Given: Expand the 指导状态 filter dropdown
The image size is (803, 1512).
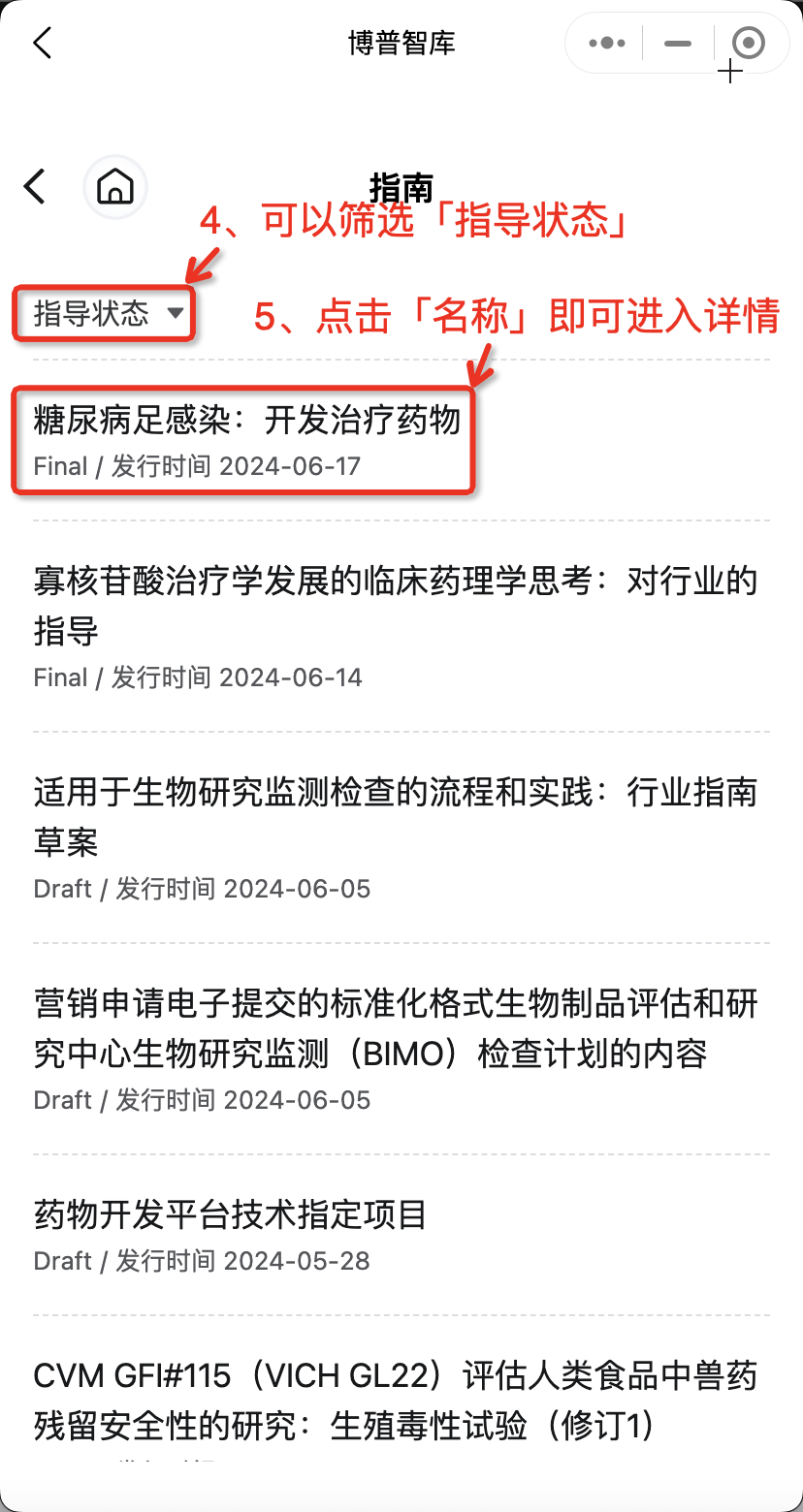Looking at the screenshot, I should tap(107, 313).
